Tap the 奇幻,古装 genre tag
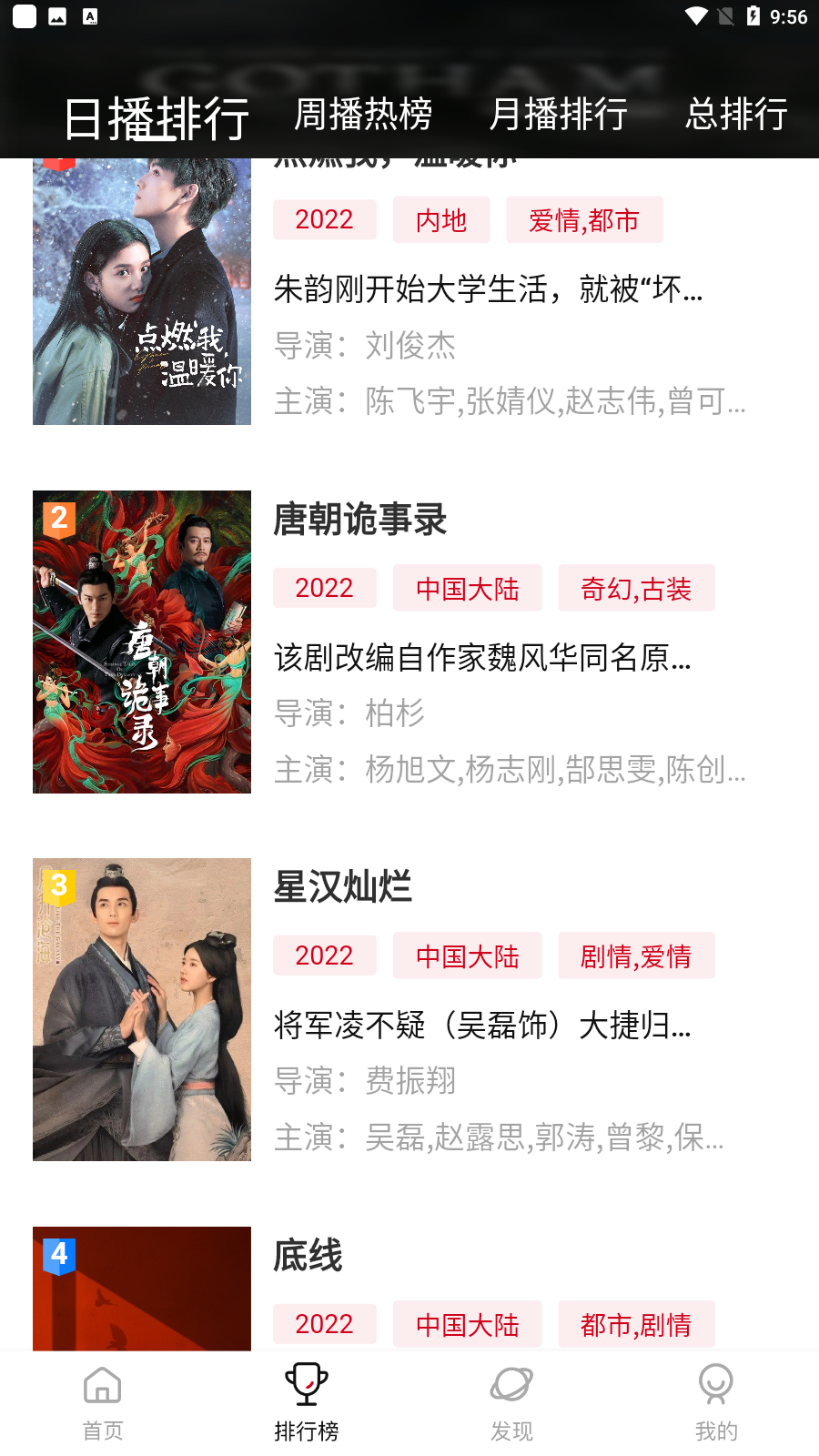 [x=636, y=588]
